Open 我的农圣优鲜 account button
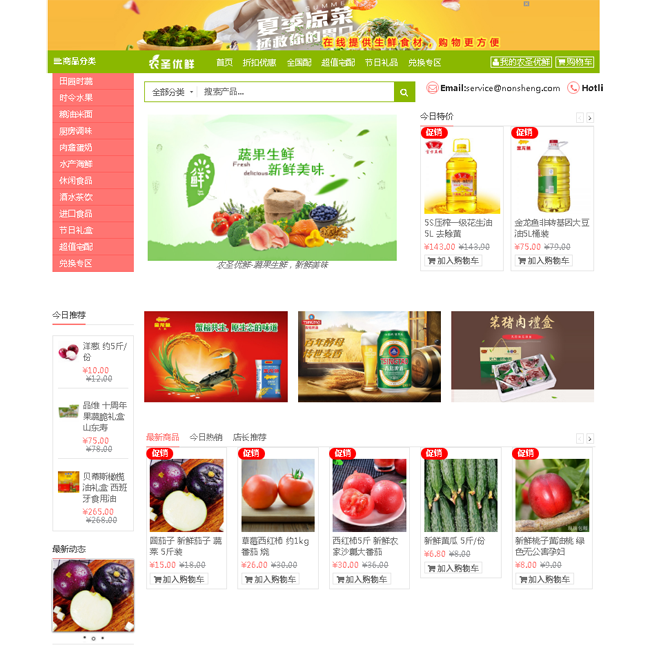650x650 pixels. click(521, 62)
